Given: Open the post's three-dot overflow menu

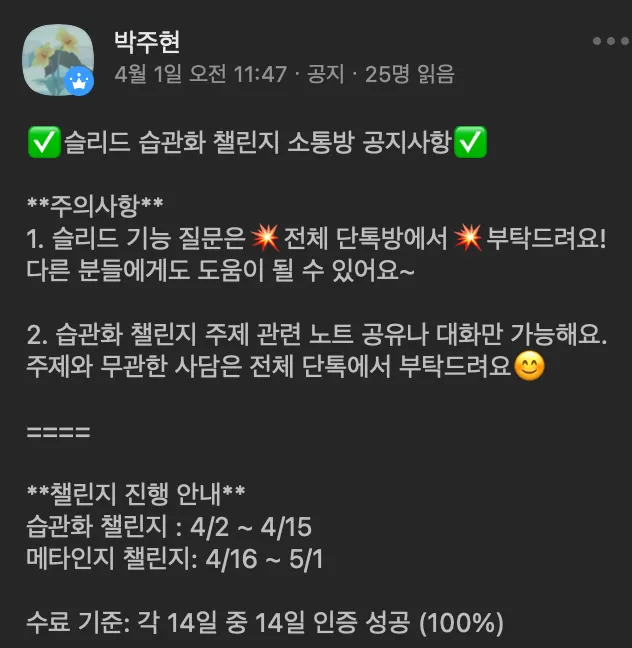Looking at the screenshot, I should 610,41.
